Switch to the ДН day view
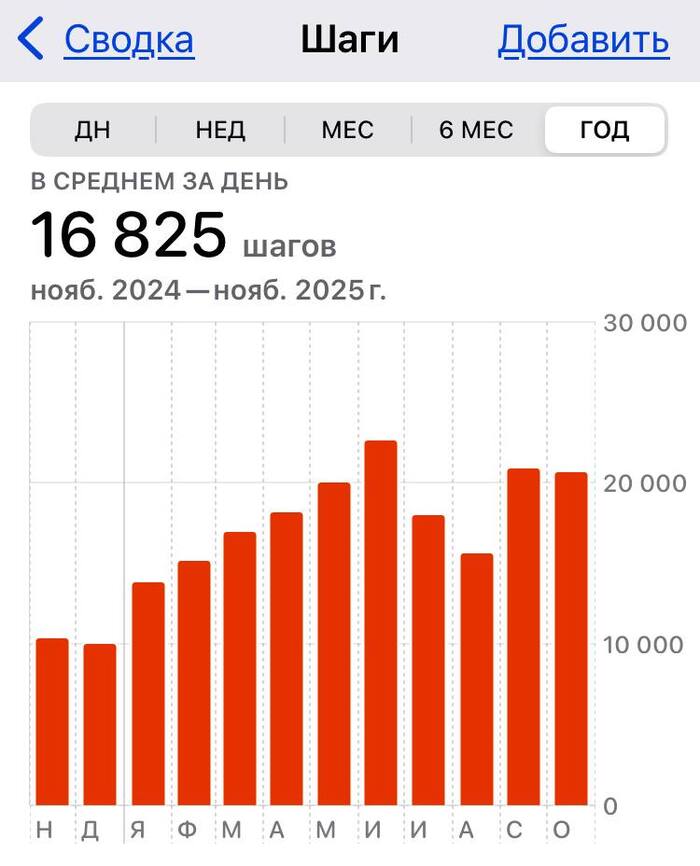The width and height of the screenshot is (700, 866). pyautogui.click(x=93, y=130)
